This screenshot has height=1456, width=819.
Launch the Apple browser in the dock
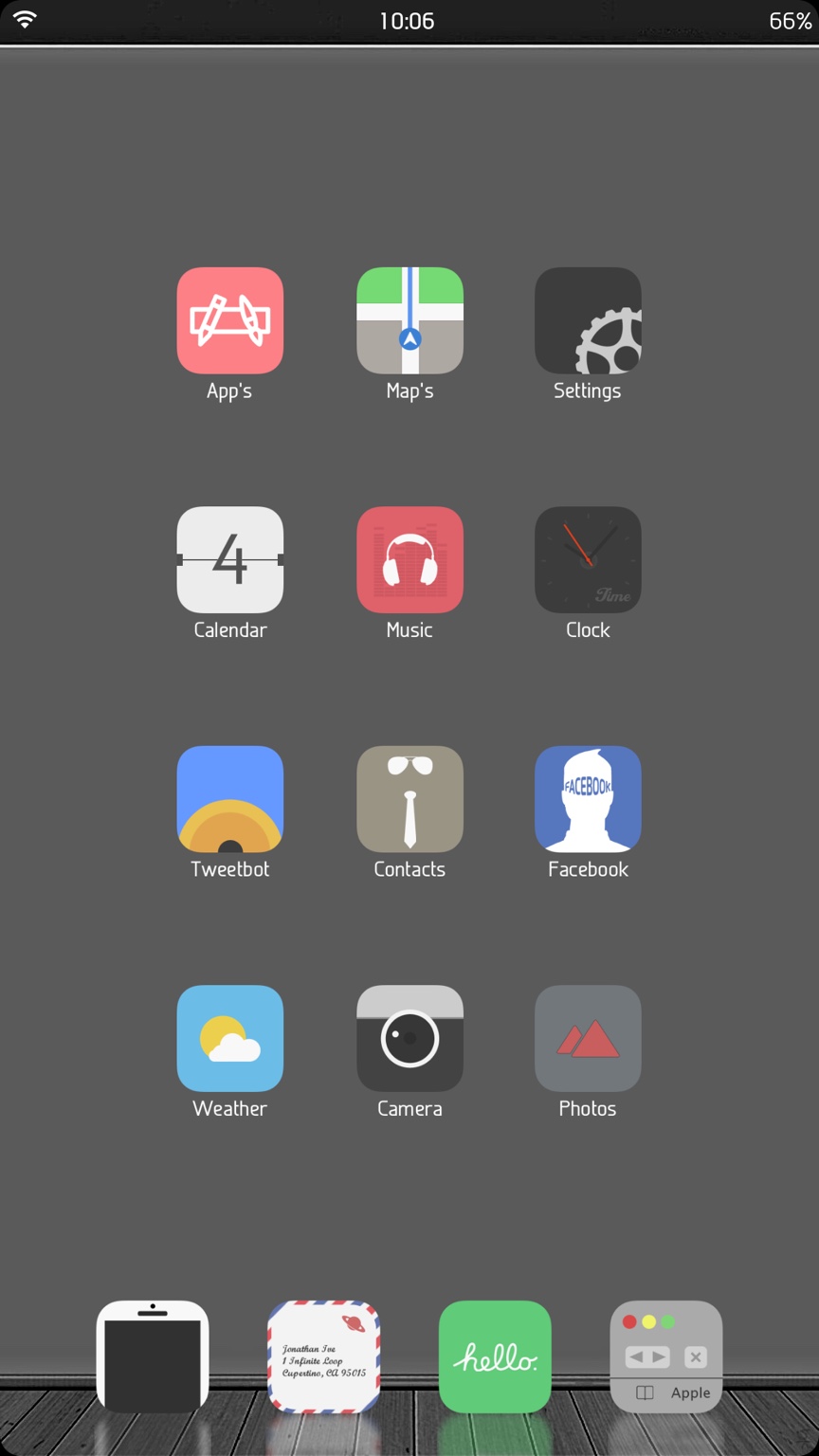pos(665,1356)
